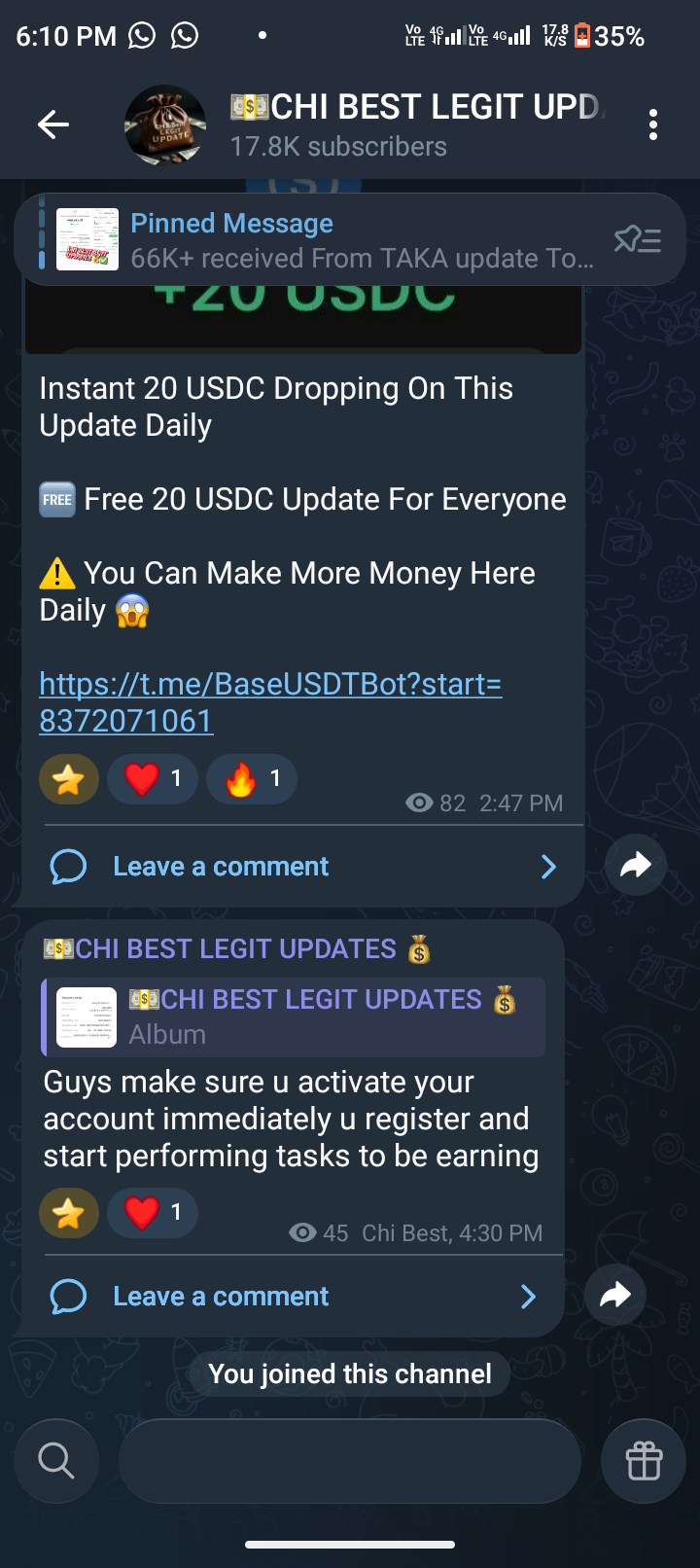Open the gift icon button
This screenshot has height=1568, width=700.
[644, 1460]
